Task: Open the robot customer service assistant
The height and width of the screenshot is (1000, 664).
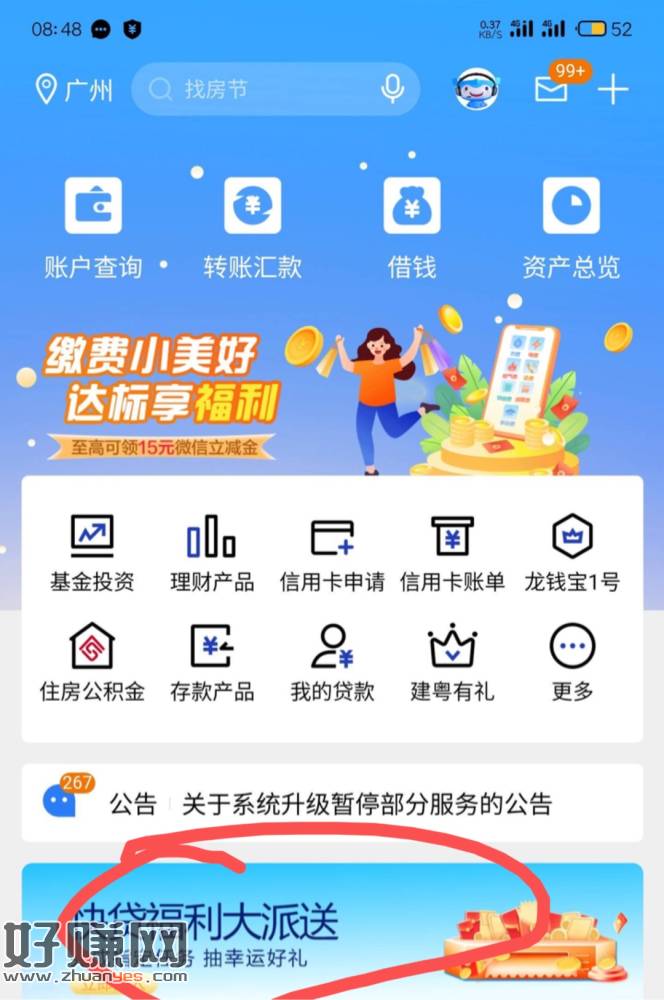Action: (479, 90)
